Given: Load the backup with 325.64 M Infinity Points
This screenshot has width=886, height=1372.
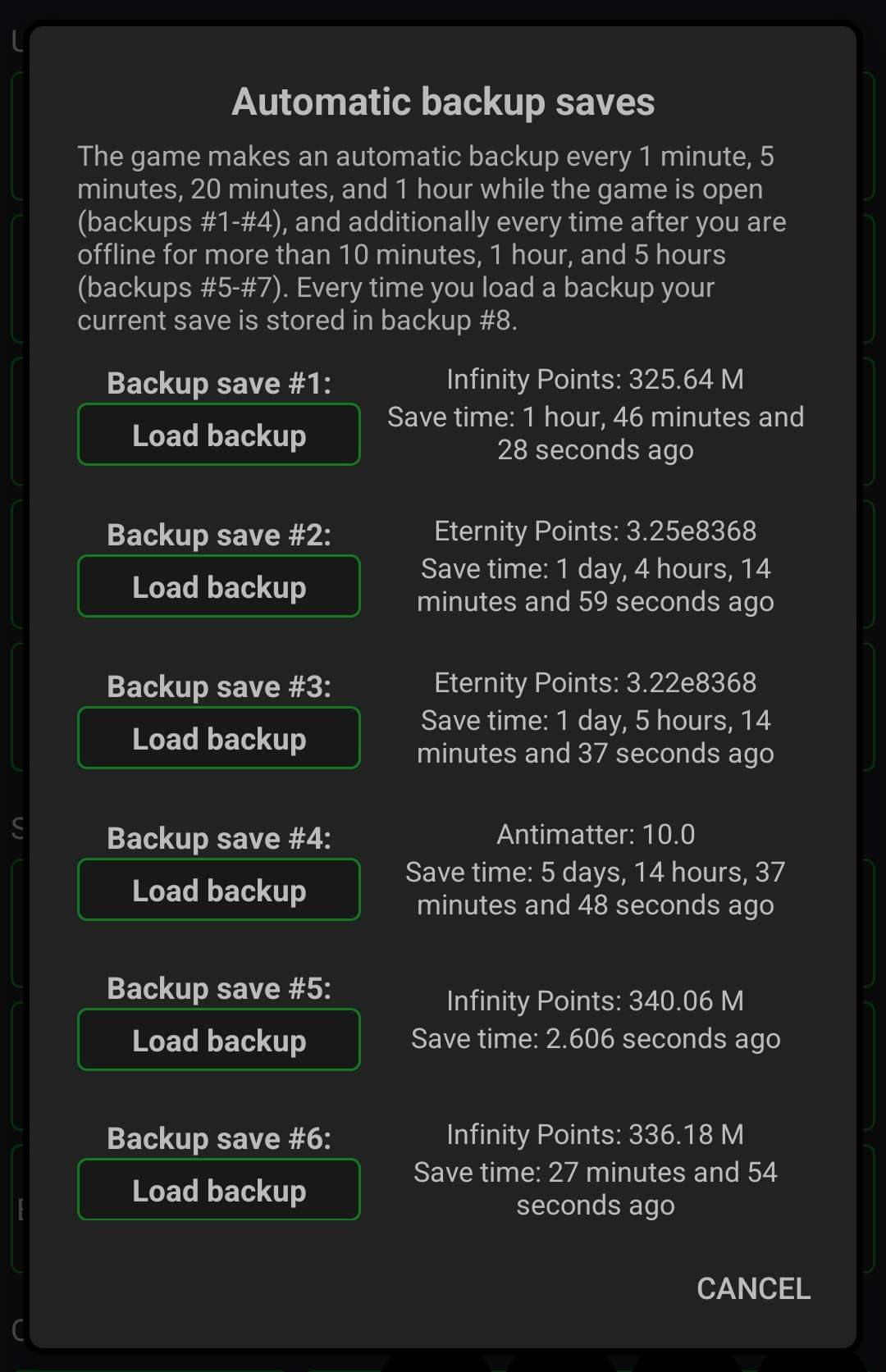Looking at the screenshot, I should point(218,435).
